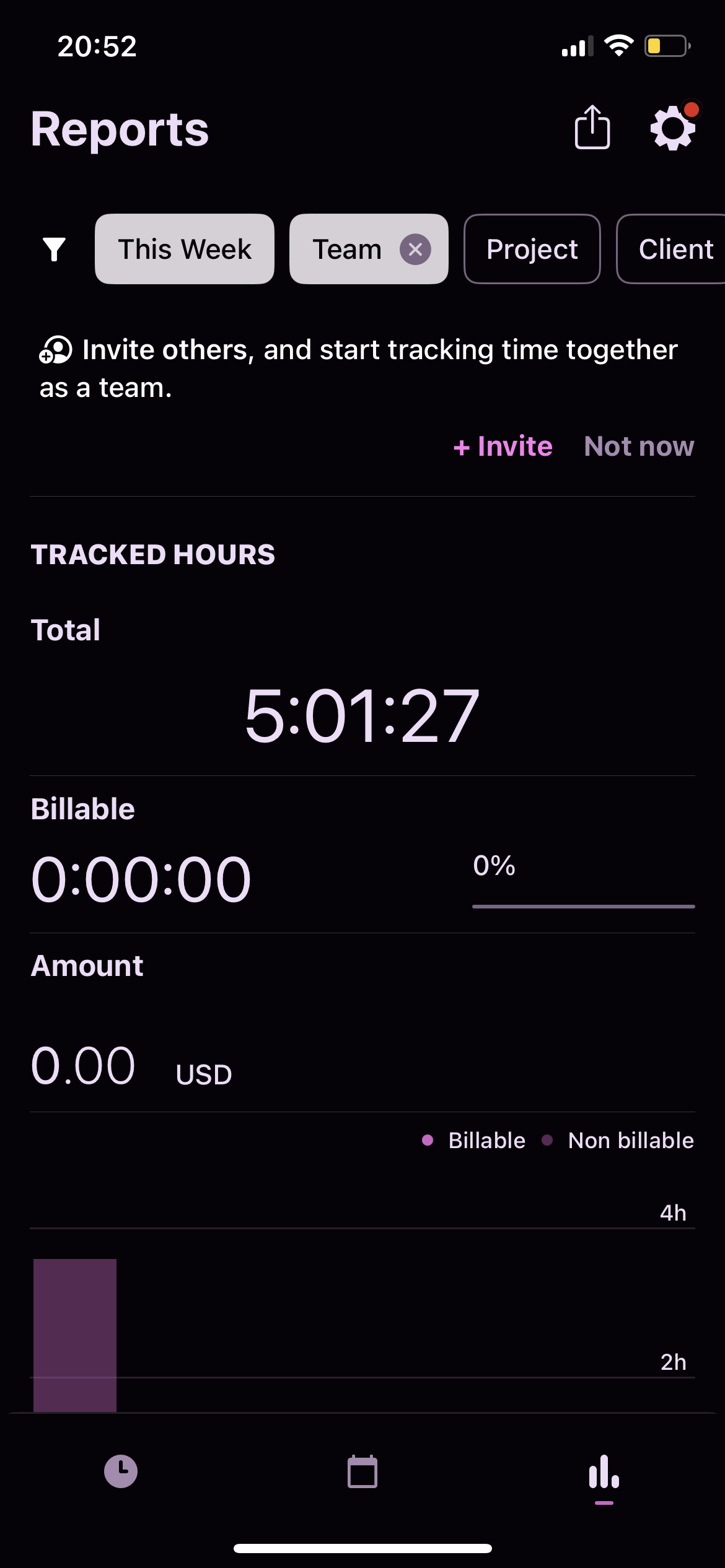
Task: Switch to the calendar tab
Action: pyautogui.click(x=362, y=1471)
